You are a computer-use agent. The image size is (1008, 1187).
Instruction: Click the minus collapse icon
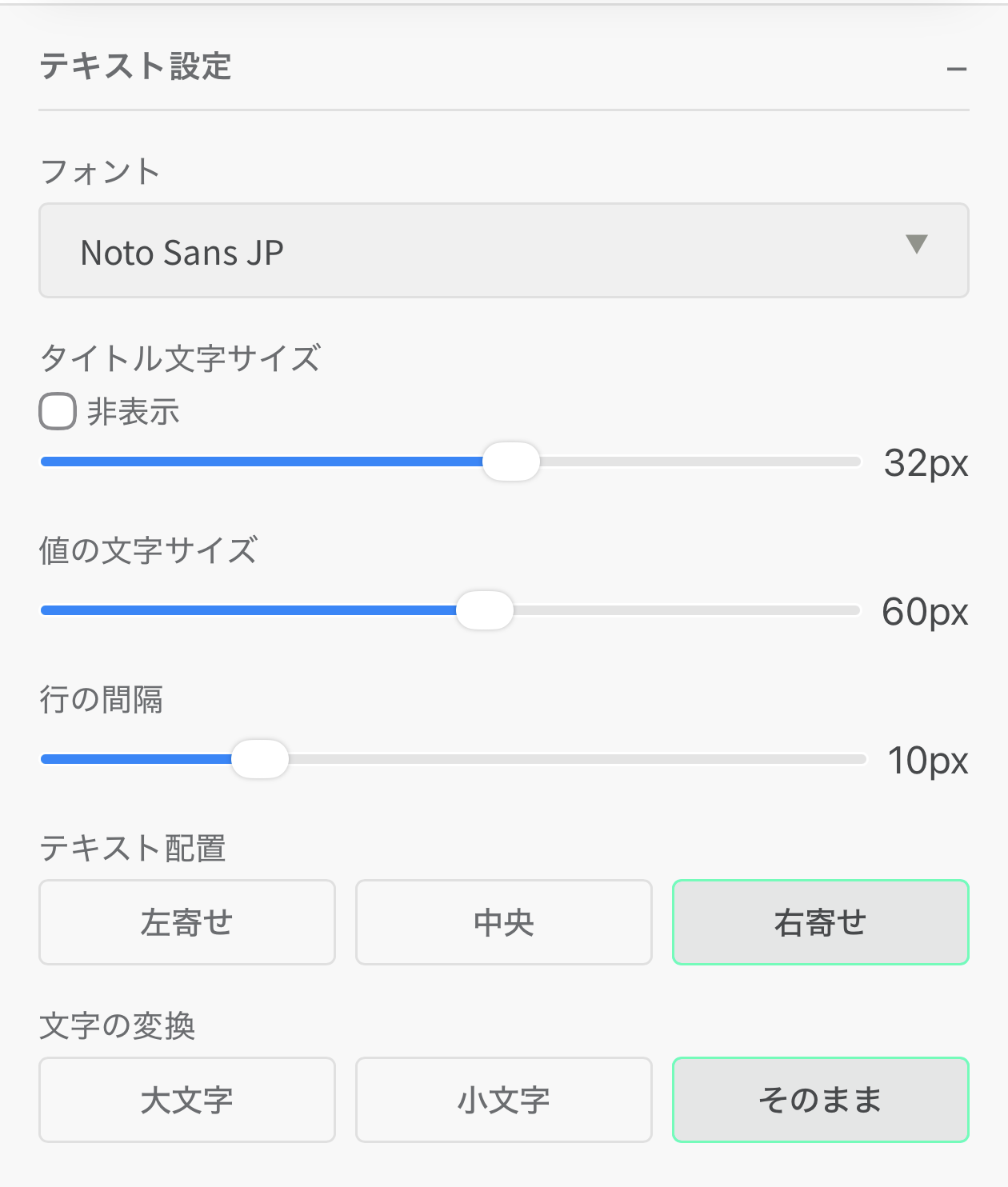(x=955, y=70)
